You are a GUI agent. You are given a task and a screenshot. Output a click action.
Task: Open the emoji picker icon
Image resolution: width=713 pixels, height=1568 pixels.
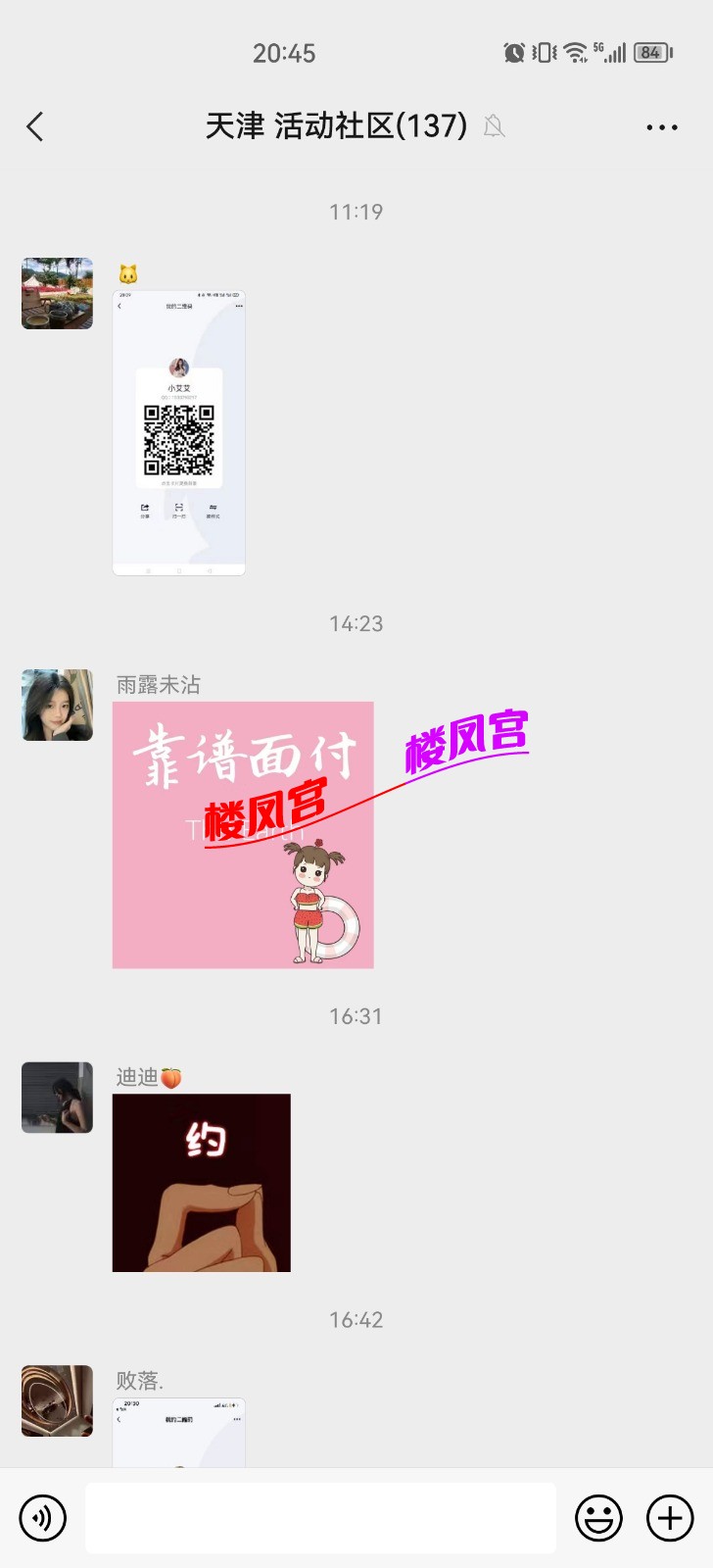point(598,1517)
